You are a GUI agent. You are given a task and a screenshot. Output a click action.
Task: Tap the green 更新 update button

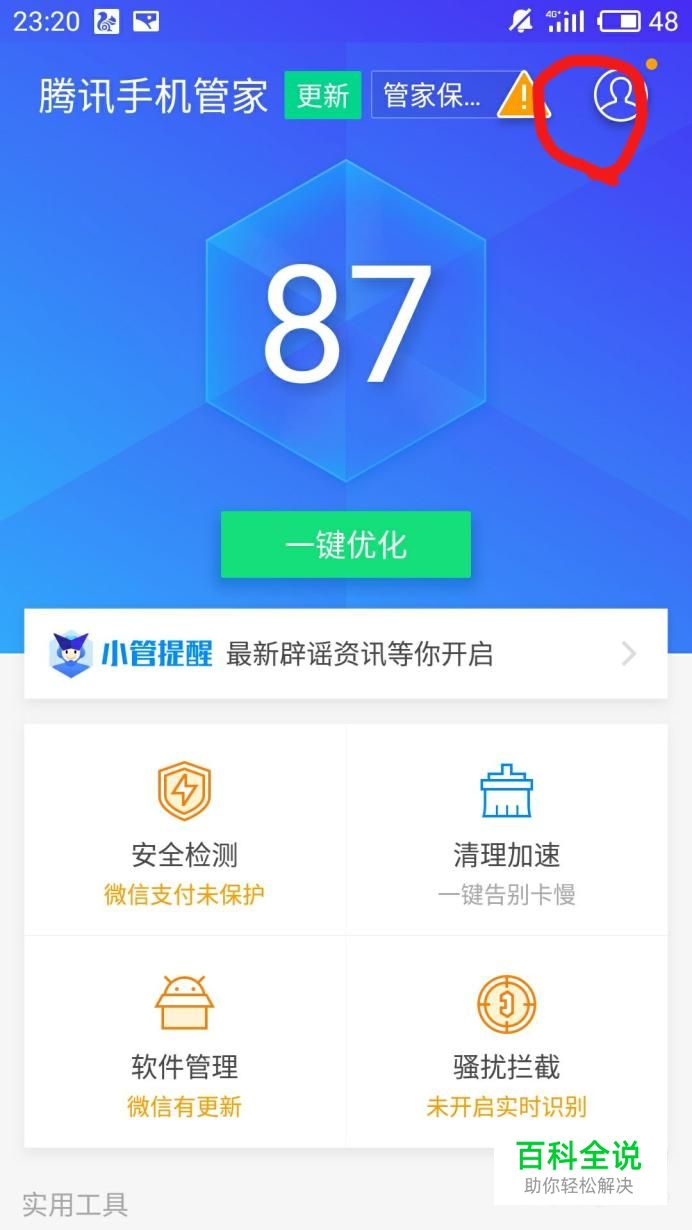[322, 96]
